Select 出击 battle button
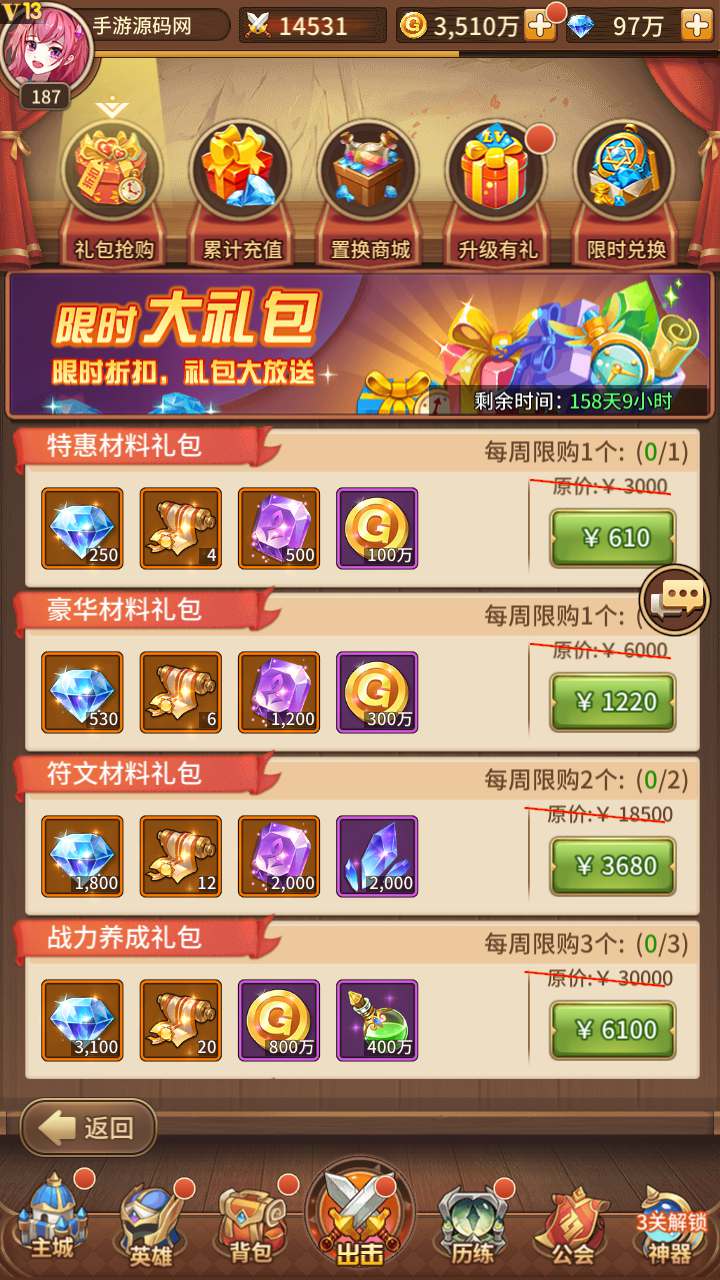This screenshot has height=1280, width=720. [x=360, y=1218]
